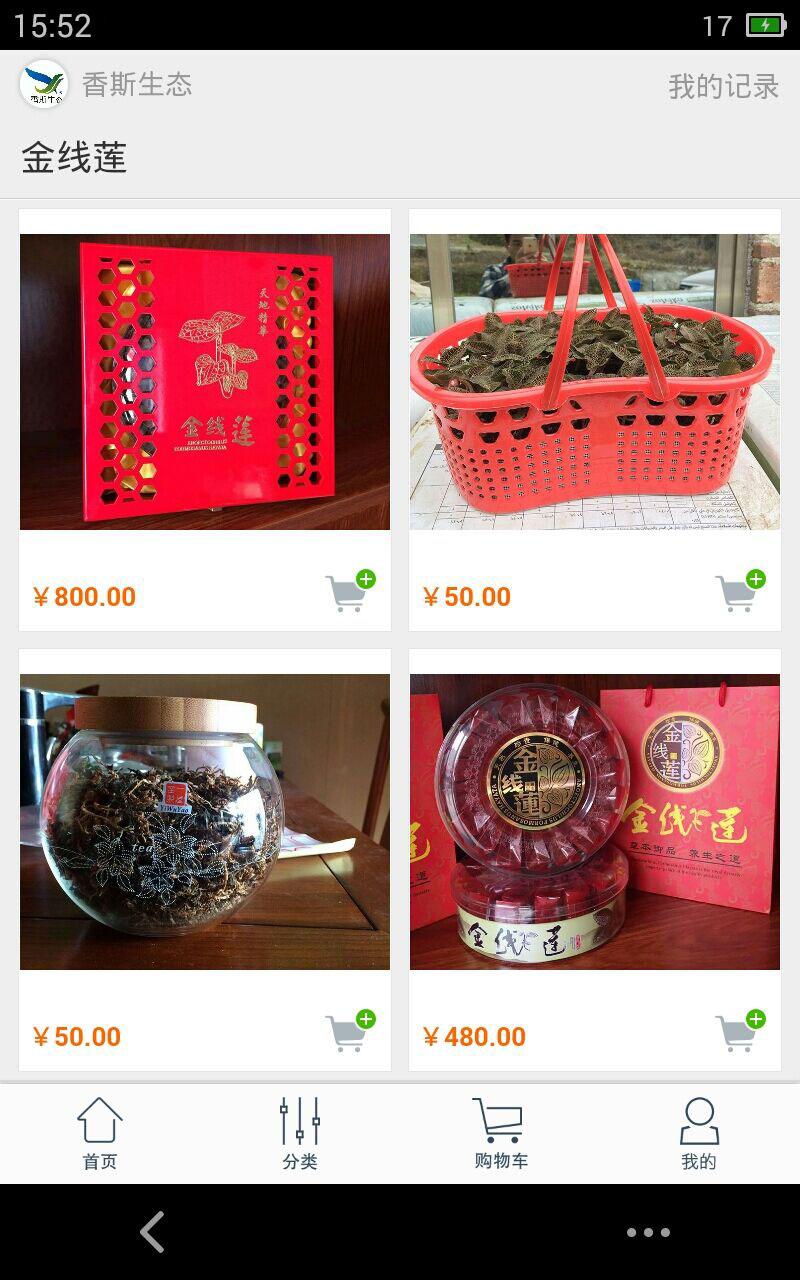The height and width of the screenshot is (1280, 800).
Task: Open the three-dot system menu
Action: [x=648, y=1232]
